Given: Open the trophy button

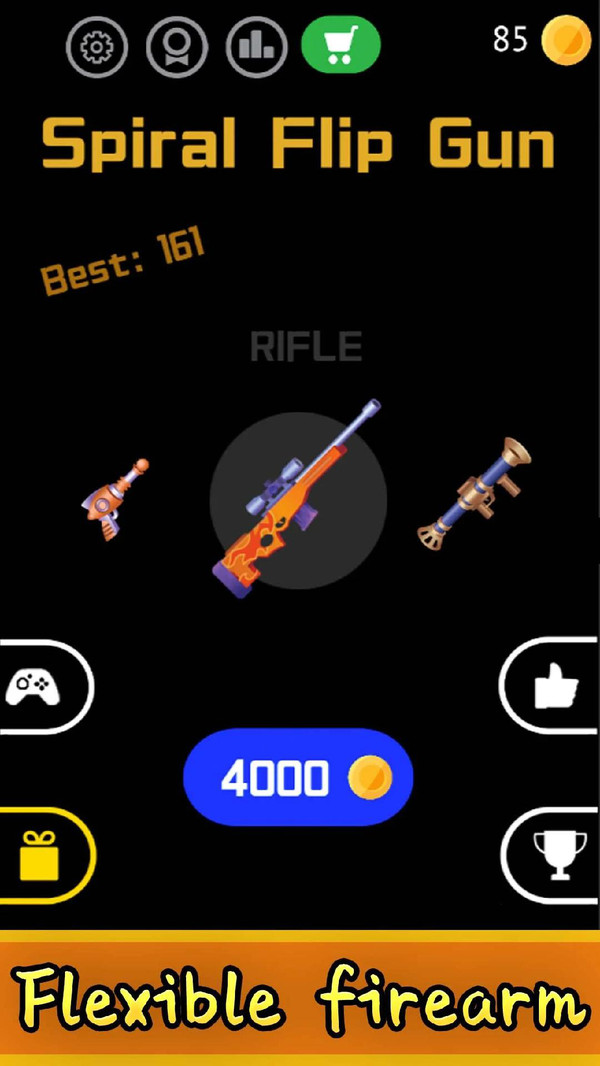Looking at the screenshot, I should (556, 855).
